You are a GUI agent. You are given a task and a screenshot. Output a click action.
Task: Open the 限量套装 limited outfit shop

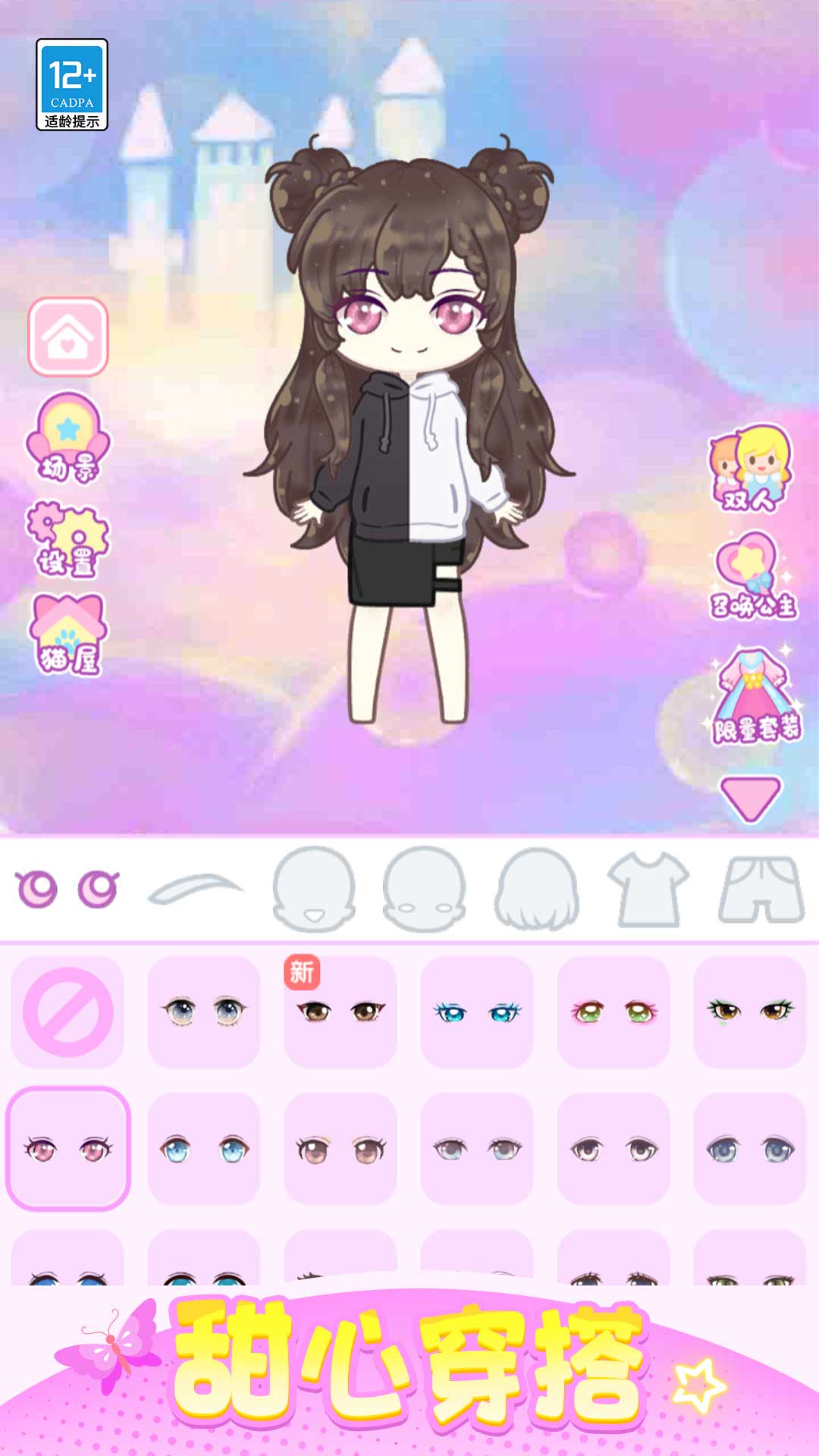pyautogui.click(x=751, y=690)
